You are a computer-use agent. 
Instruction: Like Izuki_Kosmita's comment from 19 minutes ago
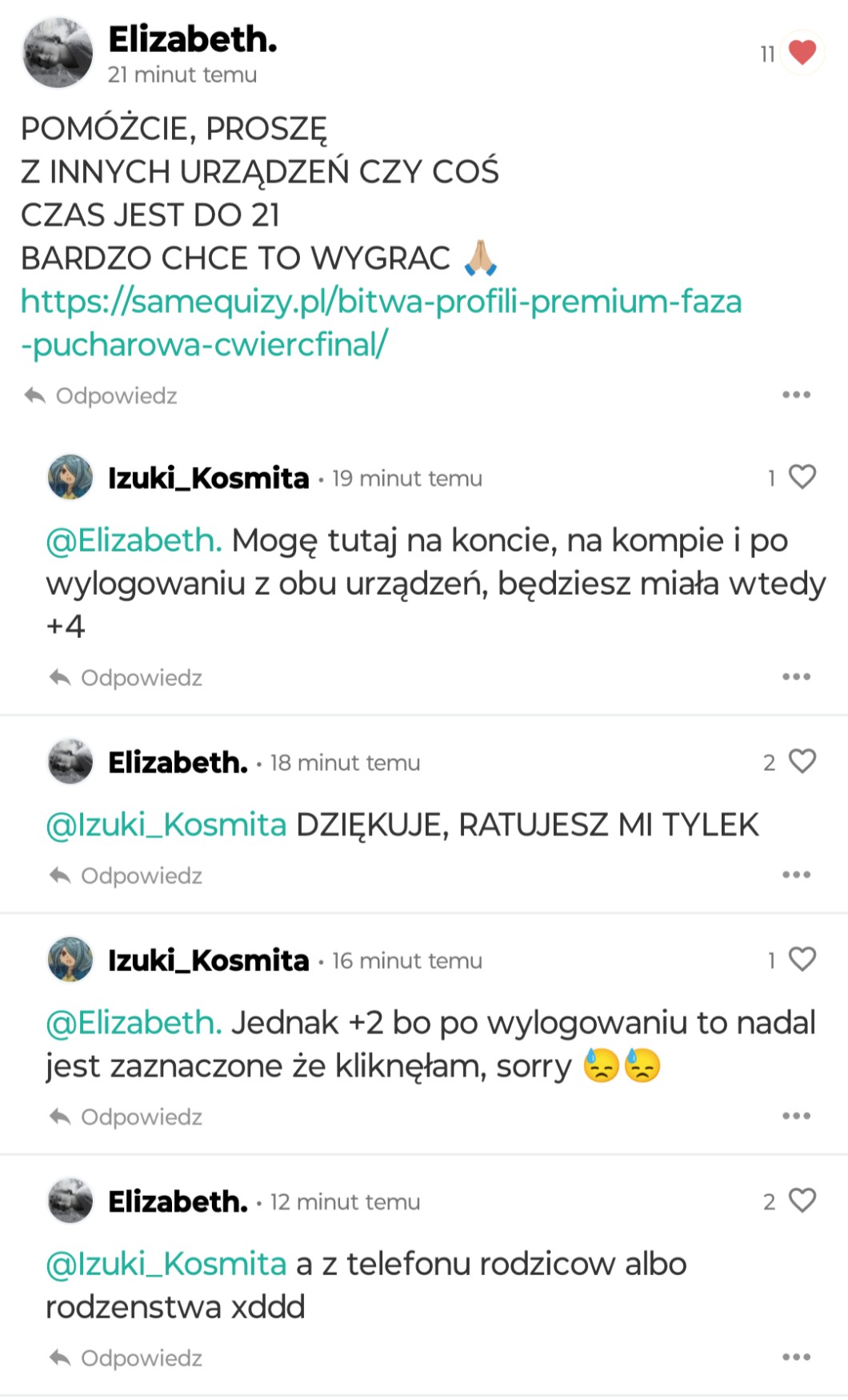802,477
